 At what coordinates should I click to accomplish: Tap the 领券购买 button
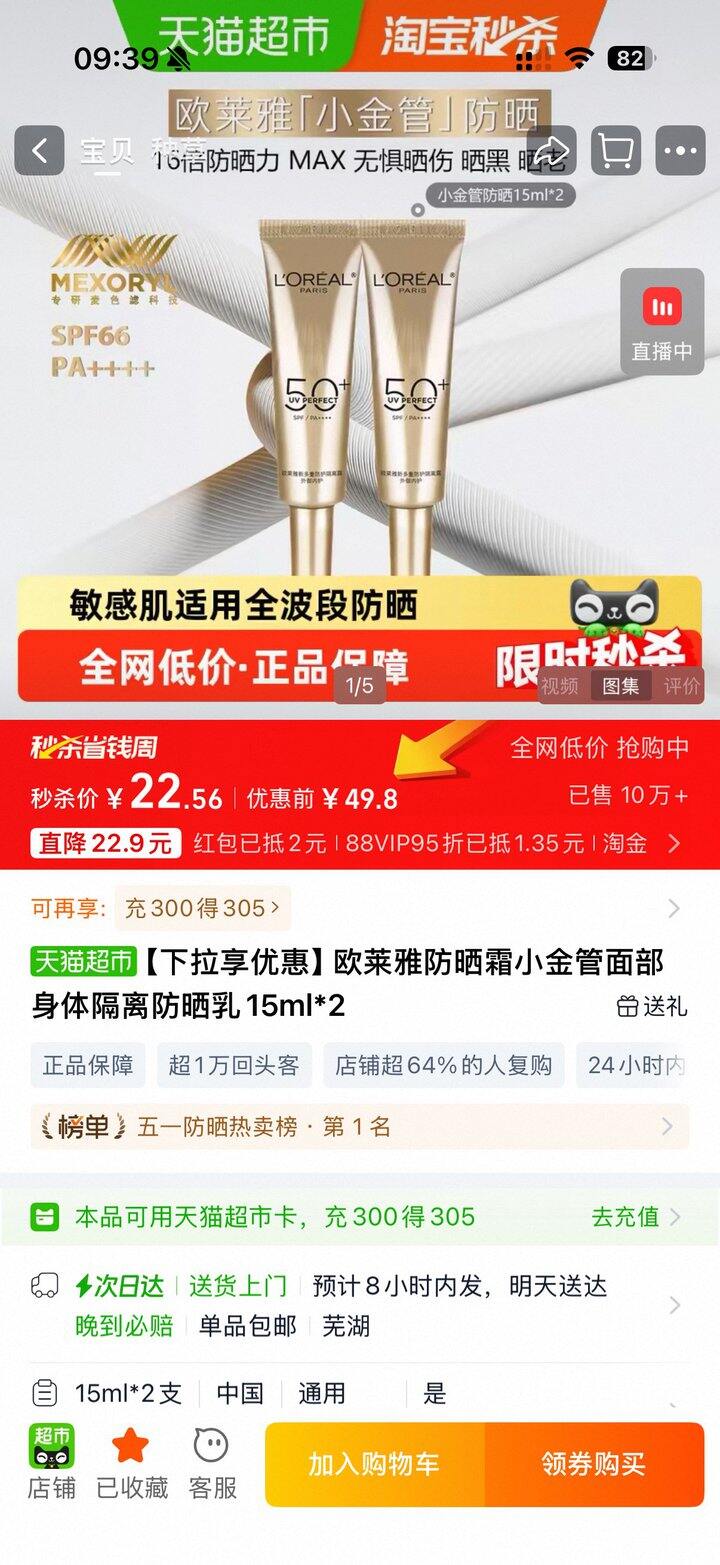pyautogui.click(x=596, y=1464)
